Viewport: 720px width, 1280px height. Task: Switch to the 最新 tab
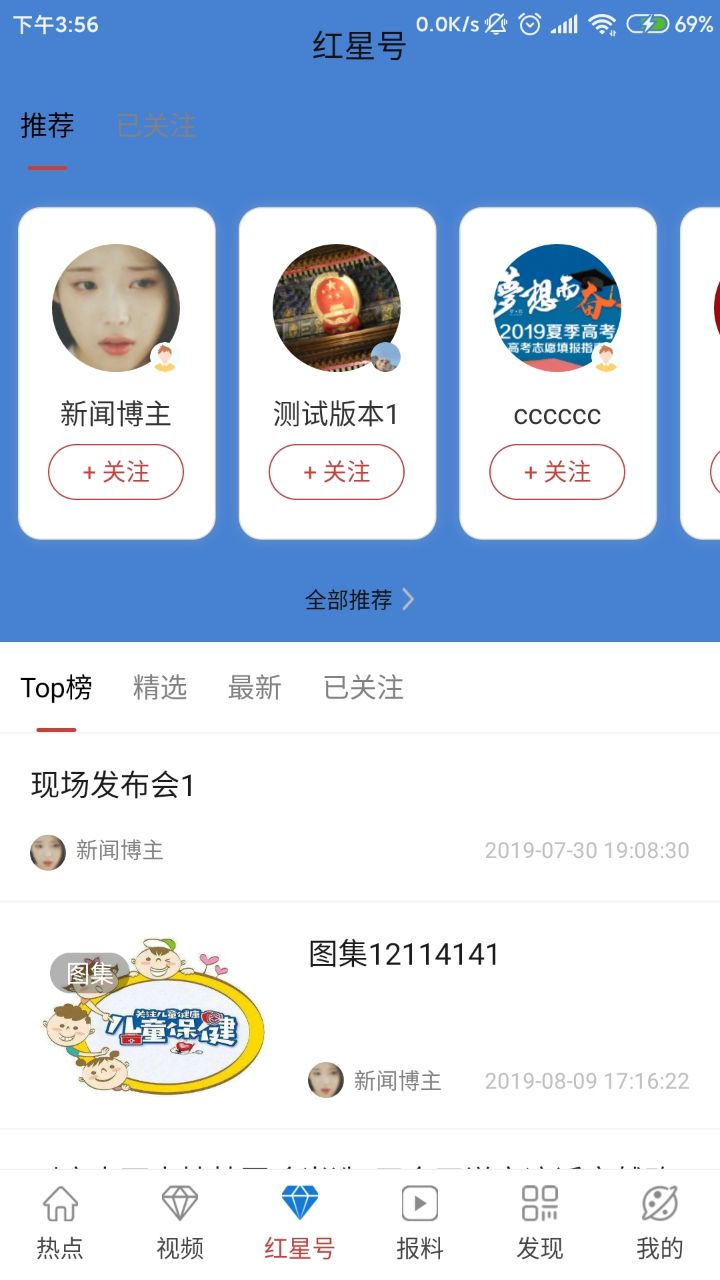[255, 688]
